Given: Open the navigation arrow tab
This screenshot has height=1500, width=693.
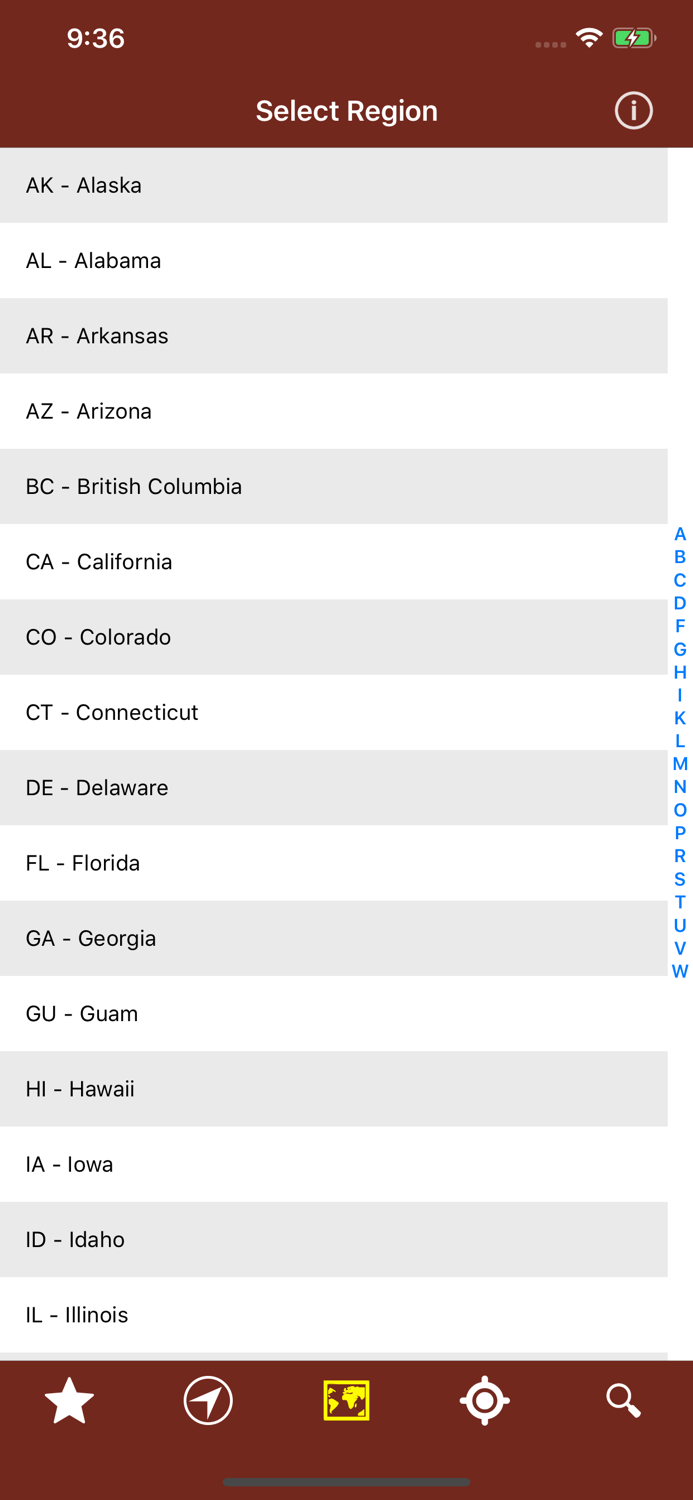Looking at the screenshot, I should coord(208,1400).
